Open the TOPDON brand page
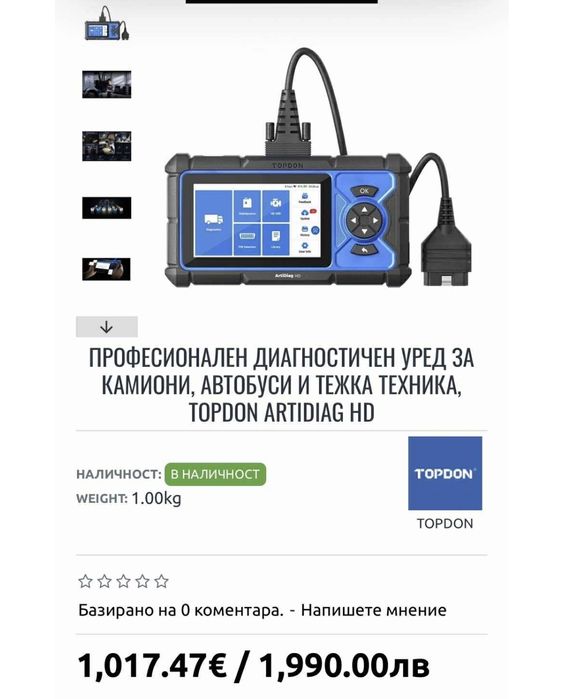 tap(445, 483)
